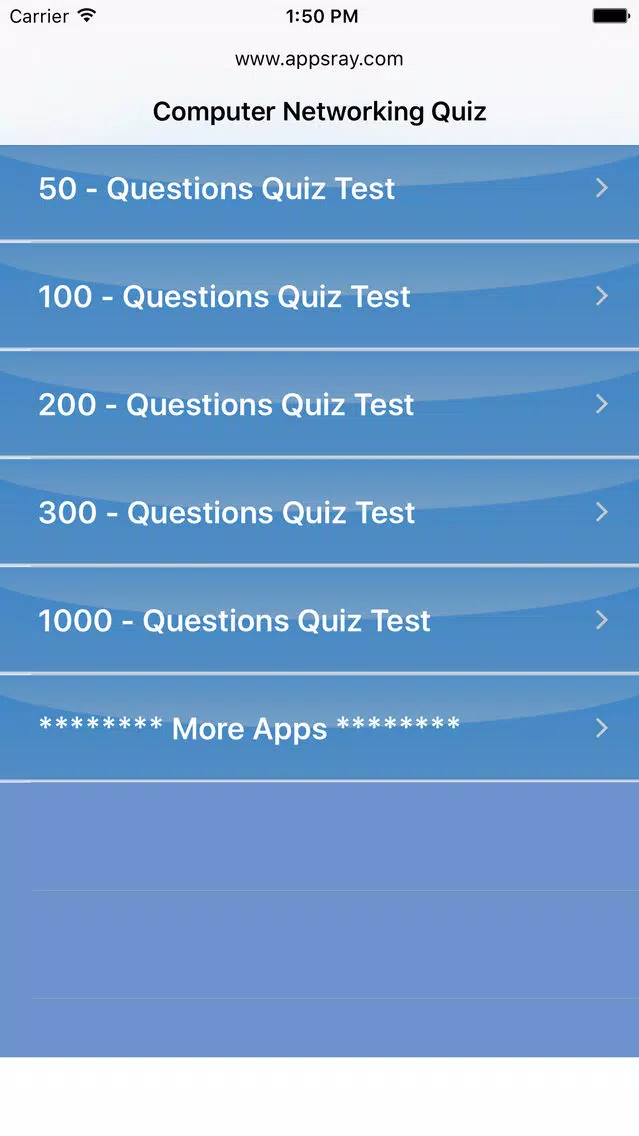Select the 200 - Questions Quiz Test

[x=320, y=404]
